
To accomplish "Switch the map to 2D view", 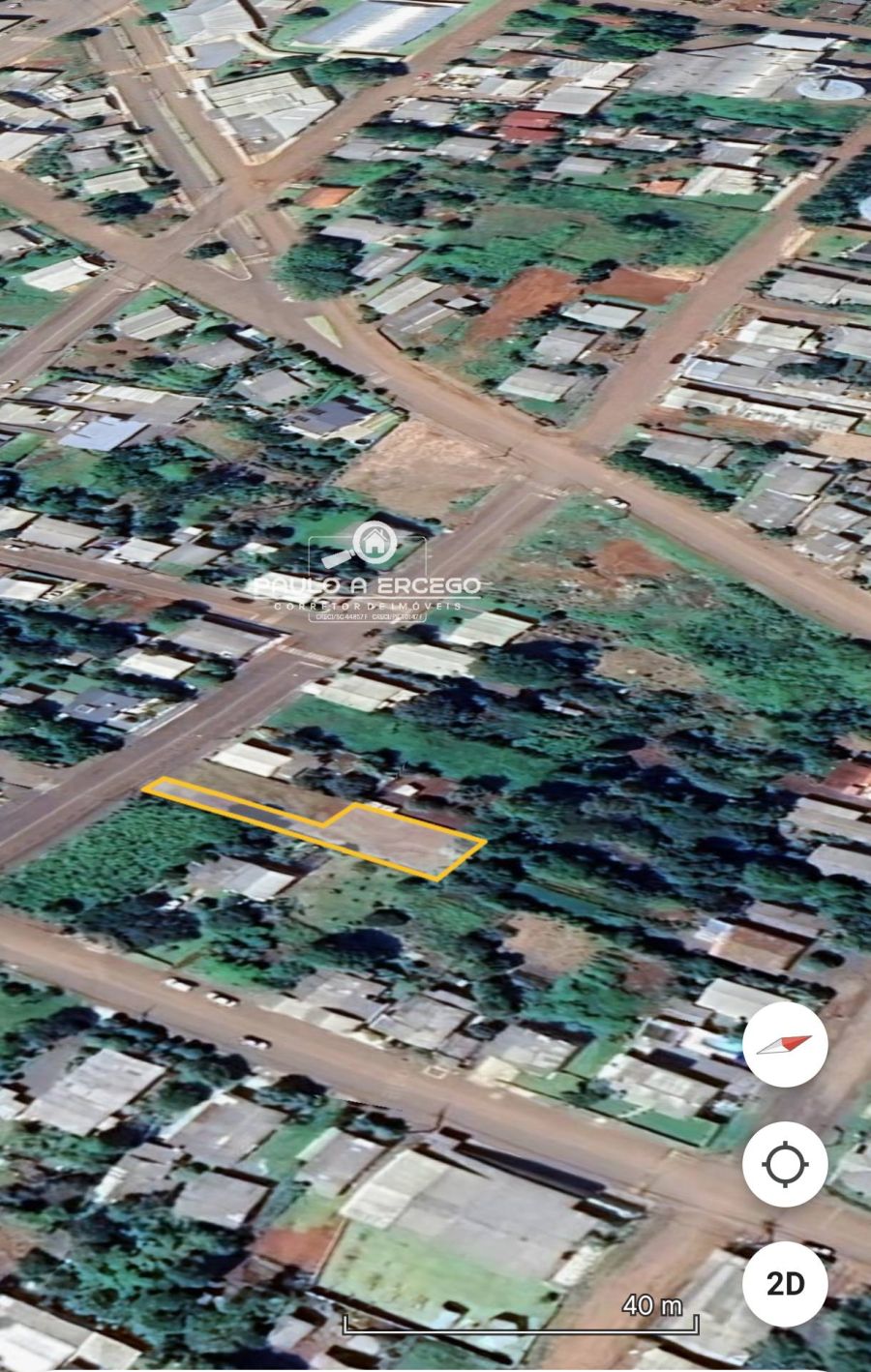I will [x=785, y=1284].
